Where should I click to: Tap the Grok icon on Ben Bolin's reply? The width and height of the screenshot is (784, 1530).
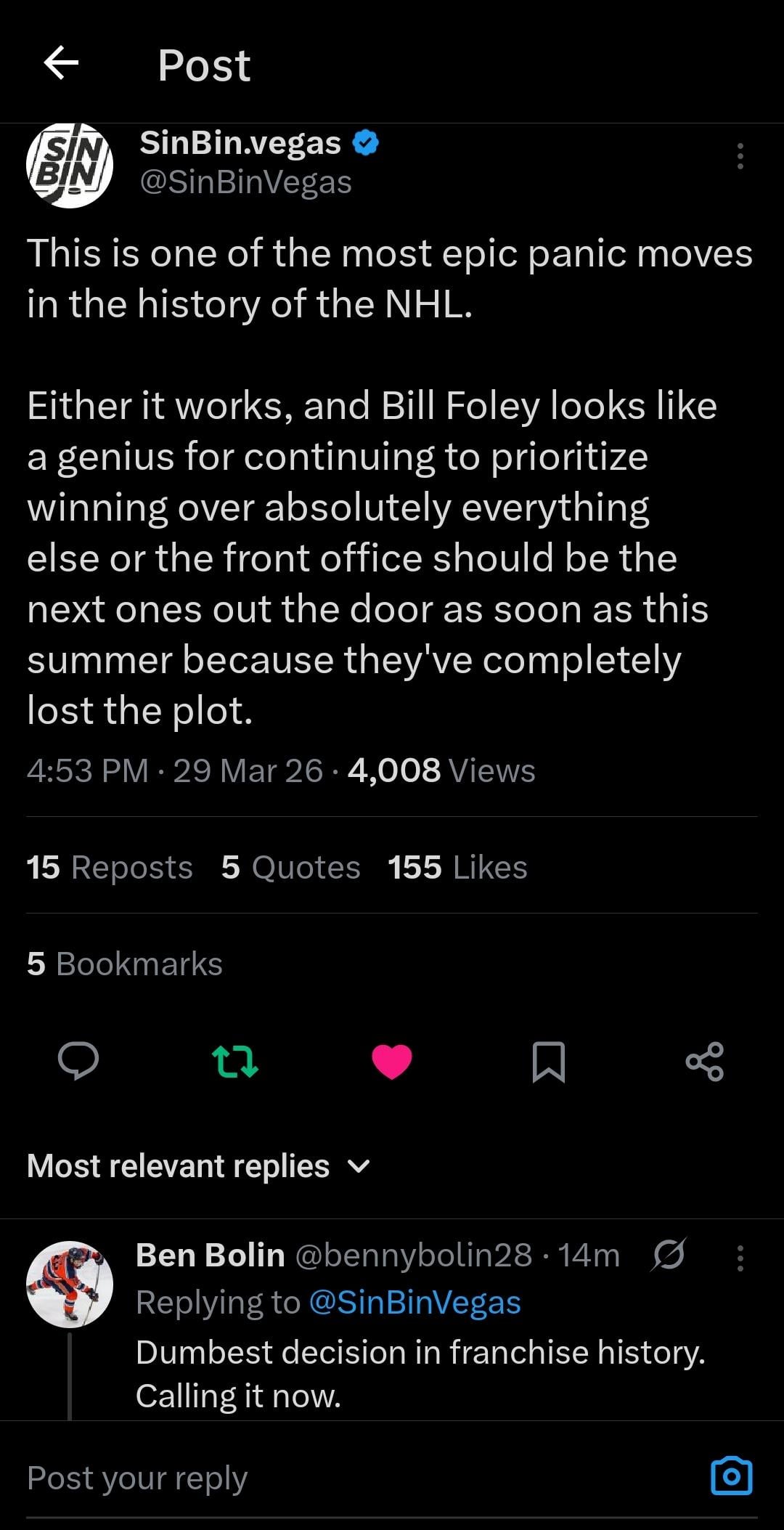tap(669, 1255)
